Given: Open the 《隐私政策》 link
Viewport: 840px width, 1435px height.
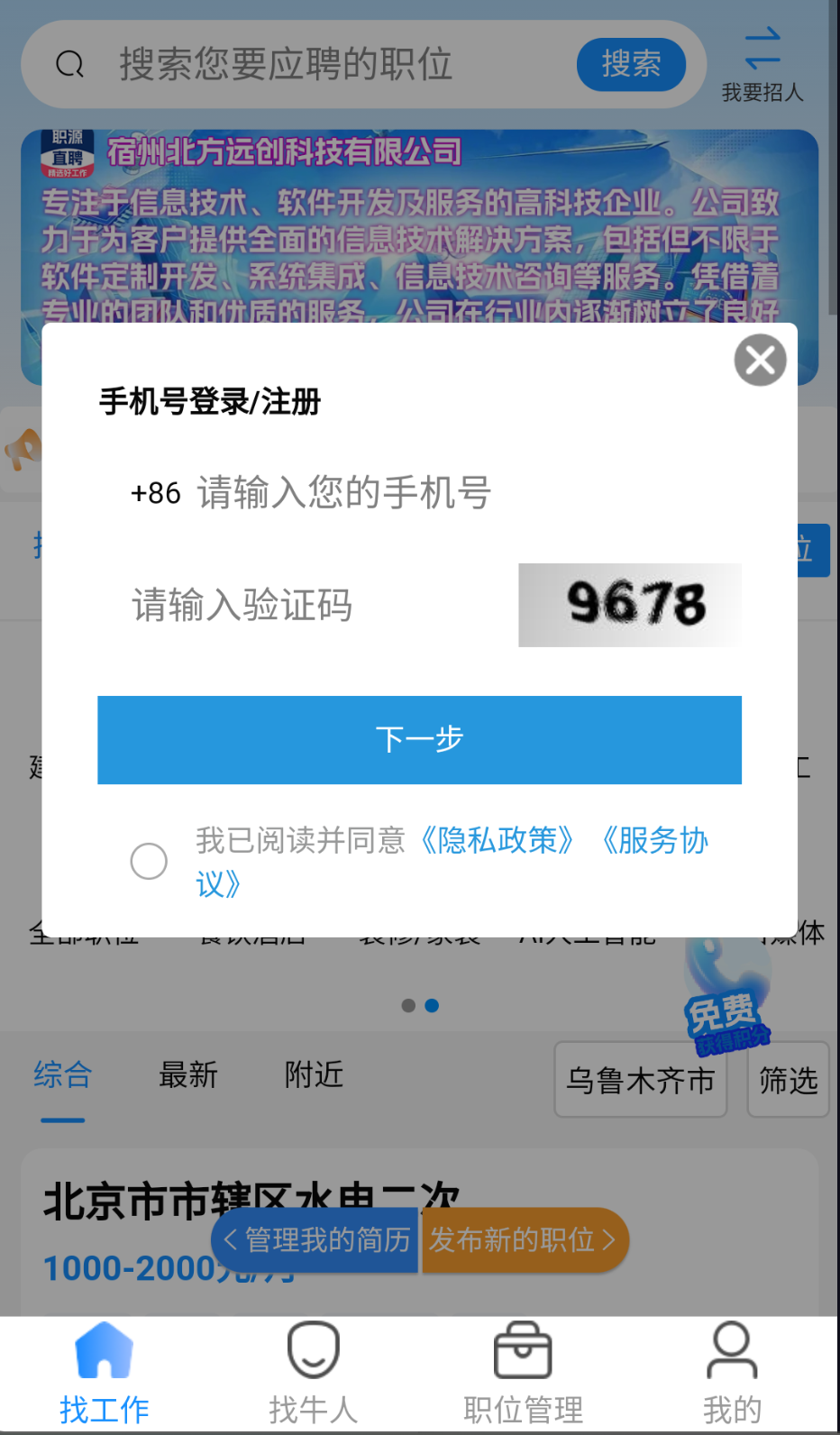Looking at the screenshot, I should 497,840.
